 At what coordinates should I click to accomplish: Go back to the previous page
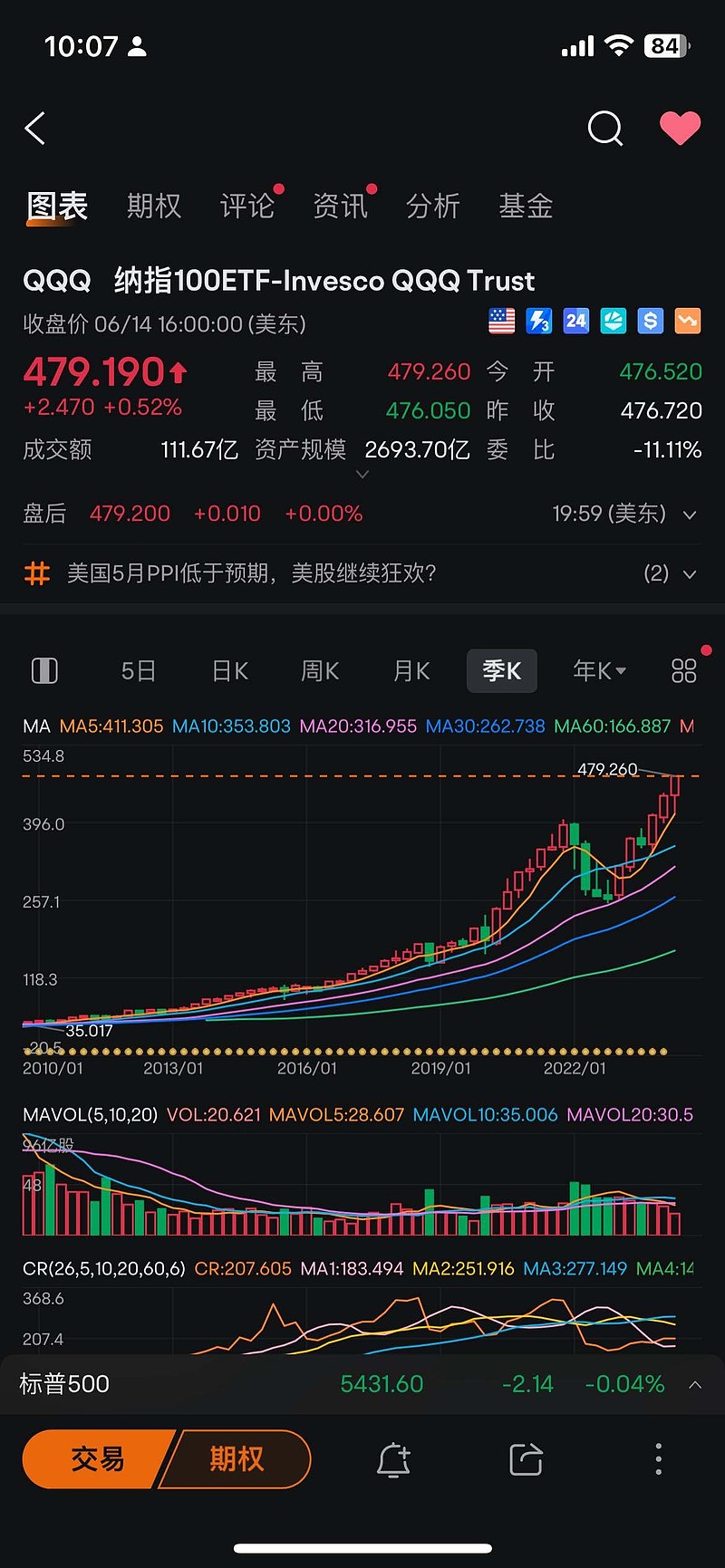[x=35, y=129]
